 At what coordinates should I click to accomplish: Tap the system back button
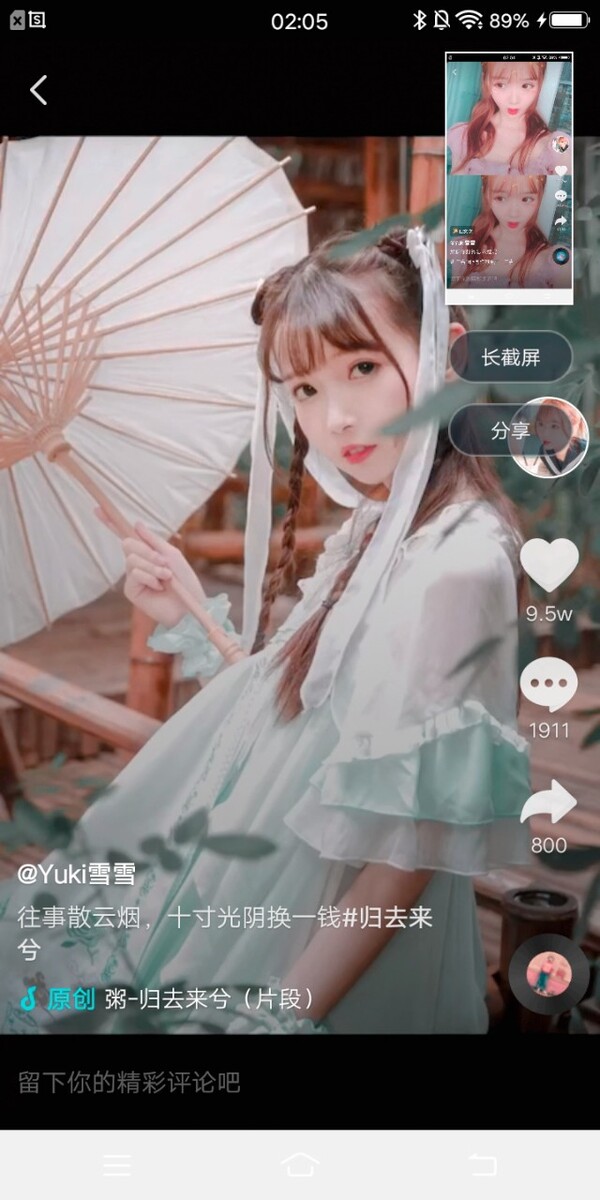482,1164
